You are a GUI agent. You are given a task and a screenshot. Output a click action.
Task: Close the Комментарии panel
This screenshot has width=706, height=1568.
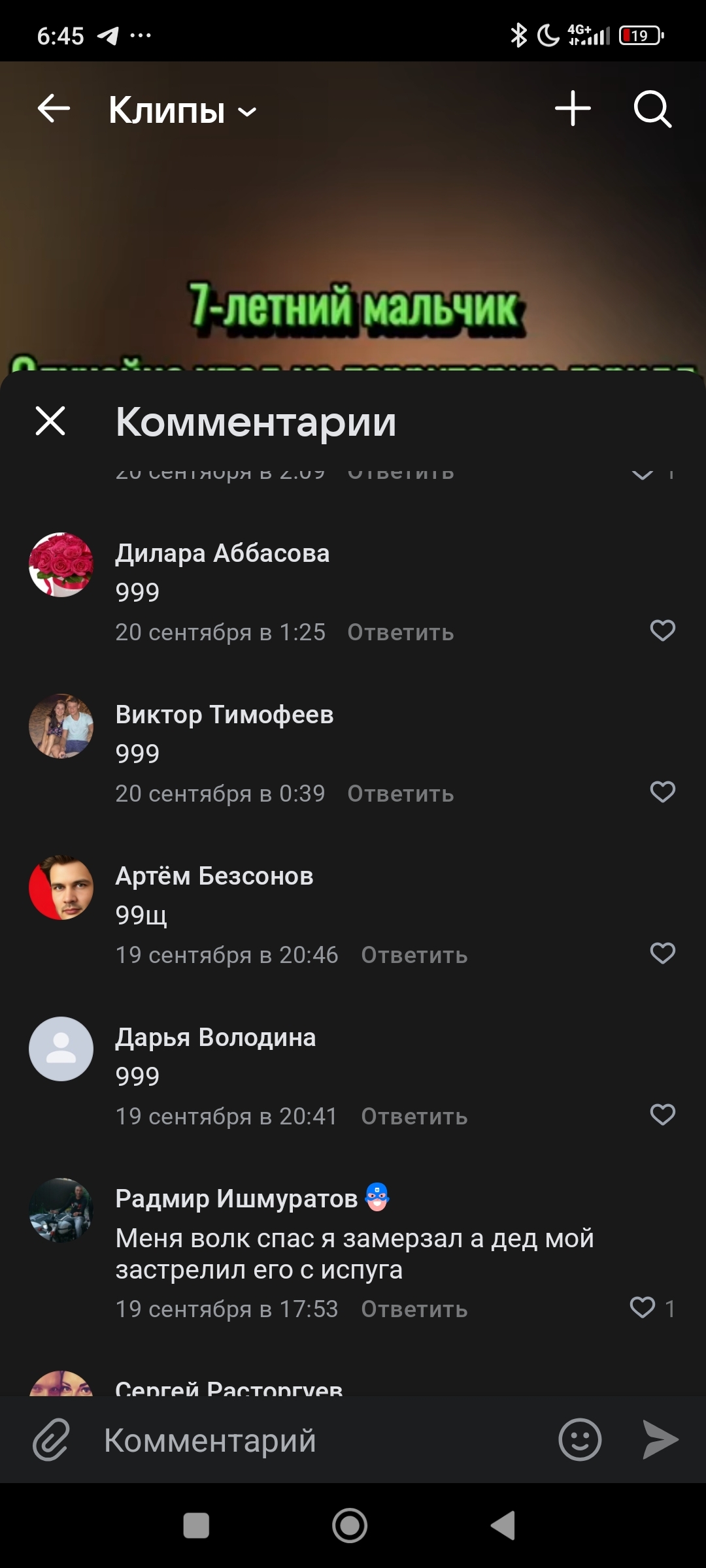(50, 421)
